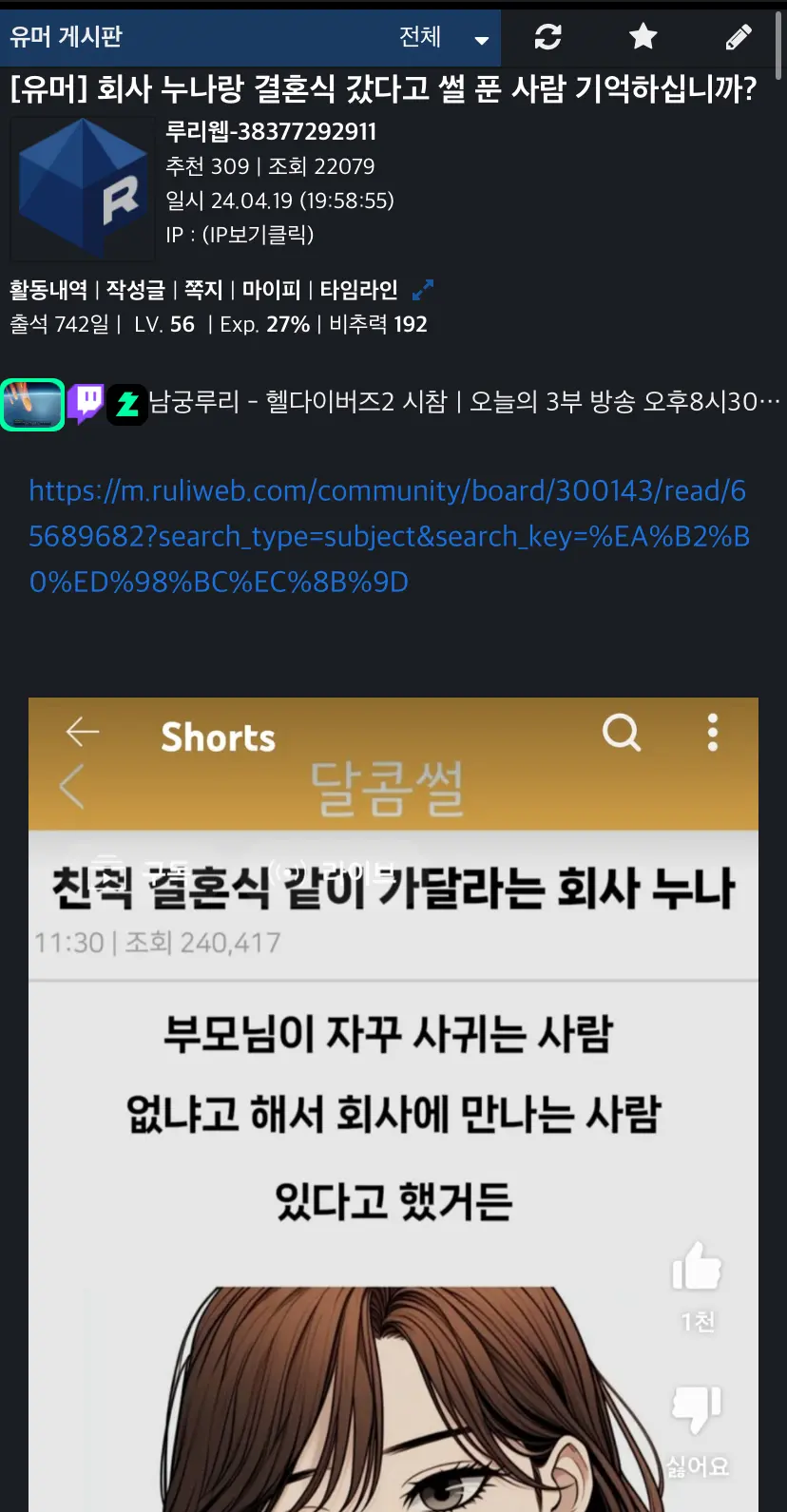
Task: Open the 전체 category dropdown
Action: (443, 38)
